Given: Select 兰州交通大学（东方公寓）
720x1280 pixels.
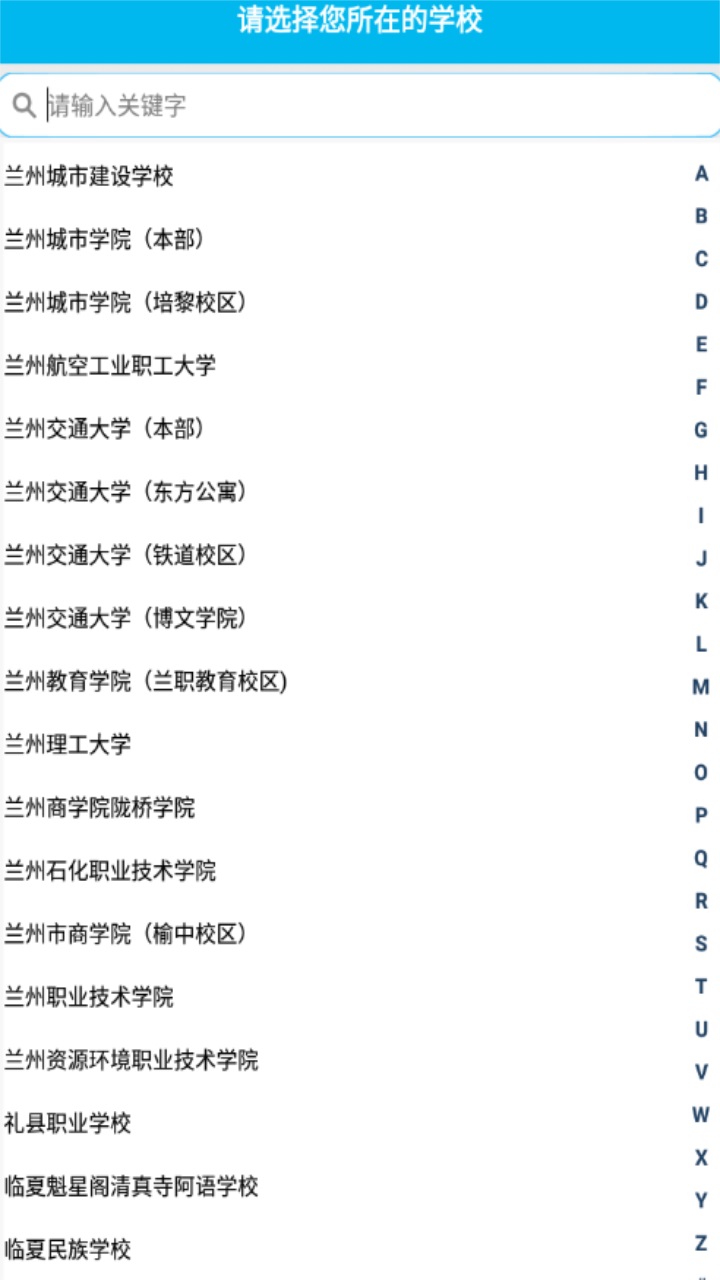Looking at the screenshot, I should tap(340, 492).
